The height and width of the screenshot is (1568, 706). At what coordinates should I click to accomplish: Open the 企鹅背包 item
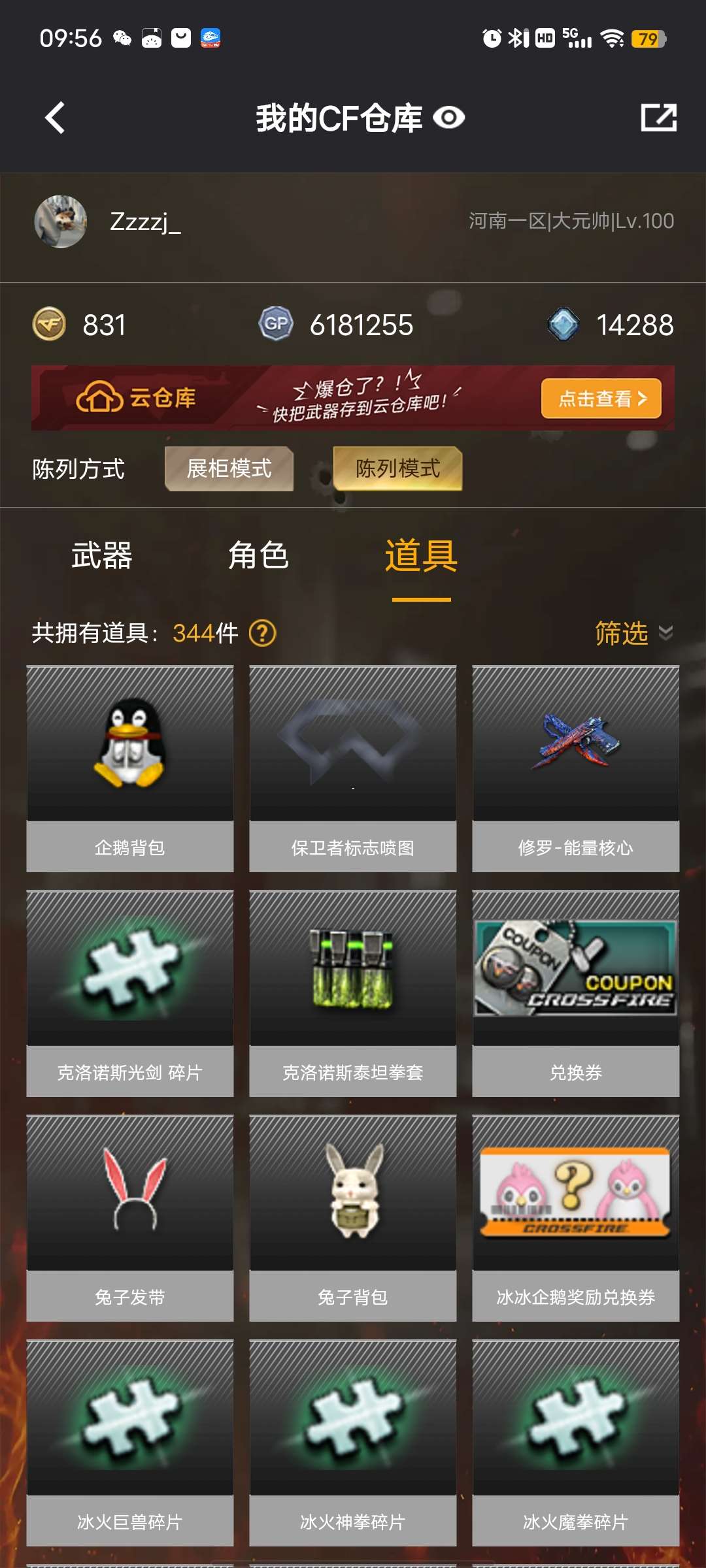(x=130, y=768)
